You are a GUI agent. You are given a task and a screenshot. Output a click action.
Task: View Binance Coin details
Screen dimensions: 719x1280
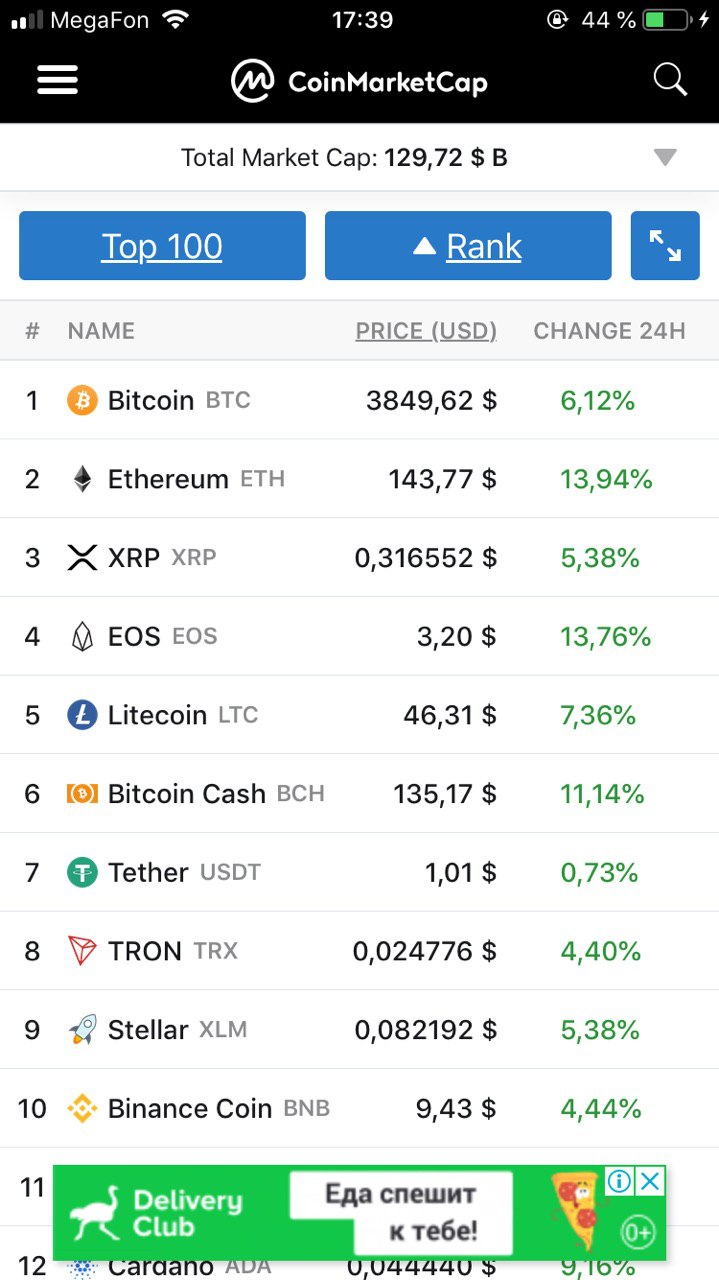(359, 1109)
